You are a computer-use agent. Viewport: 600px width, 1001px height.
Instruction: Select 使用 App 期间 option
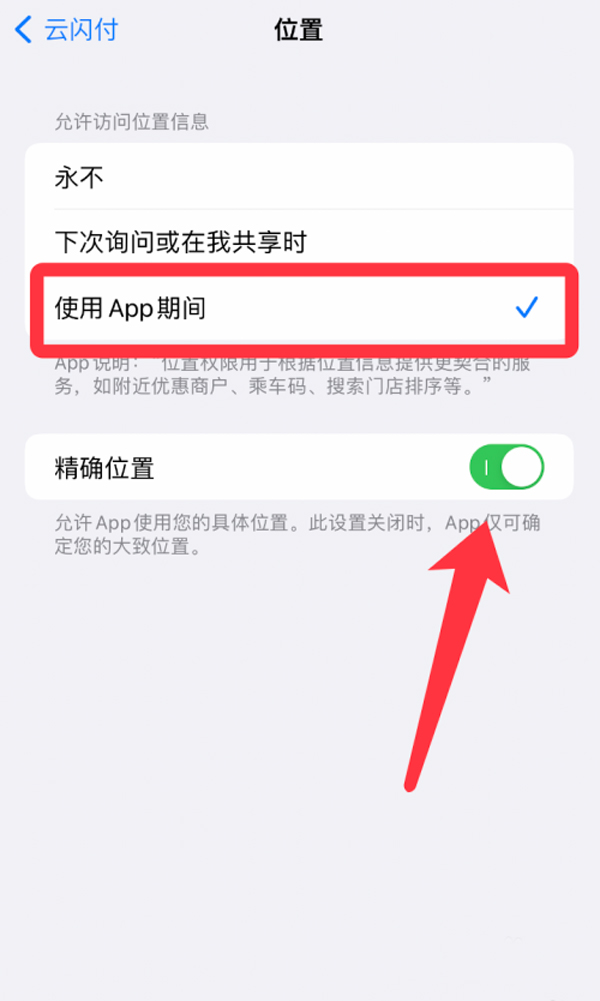point(298,308)
